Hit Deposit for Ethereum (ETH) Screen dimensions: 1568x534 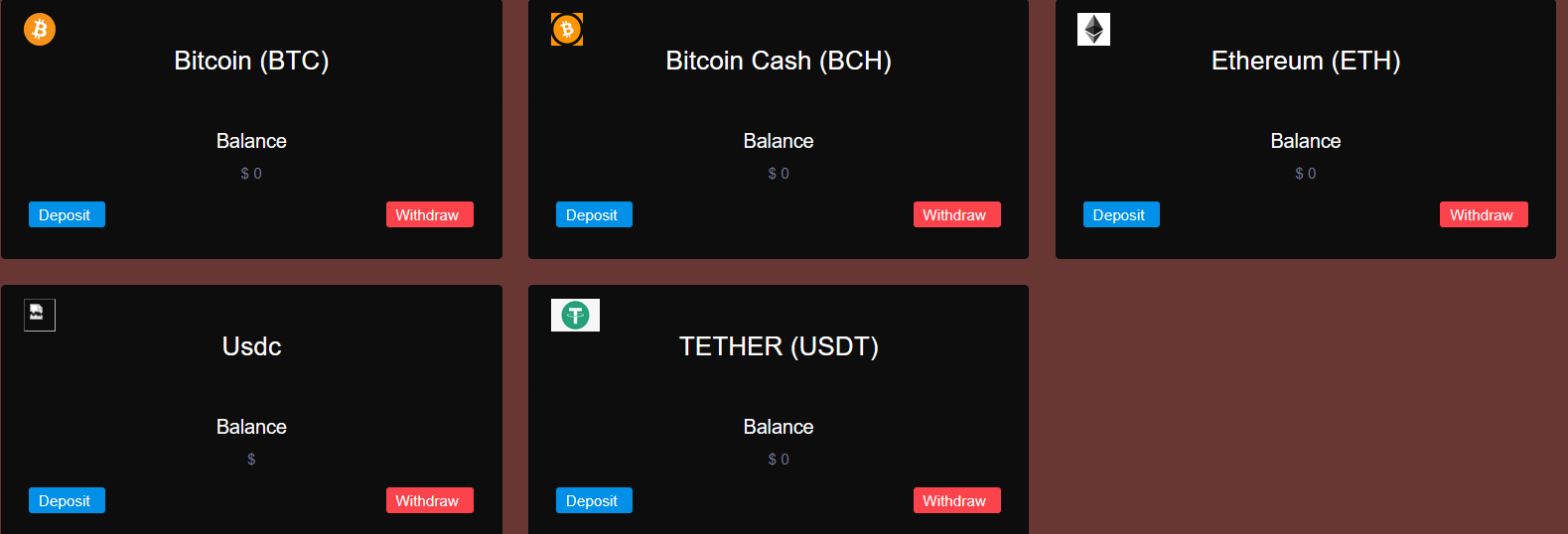point(1120,215)
